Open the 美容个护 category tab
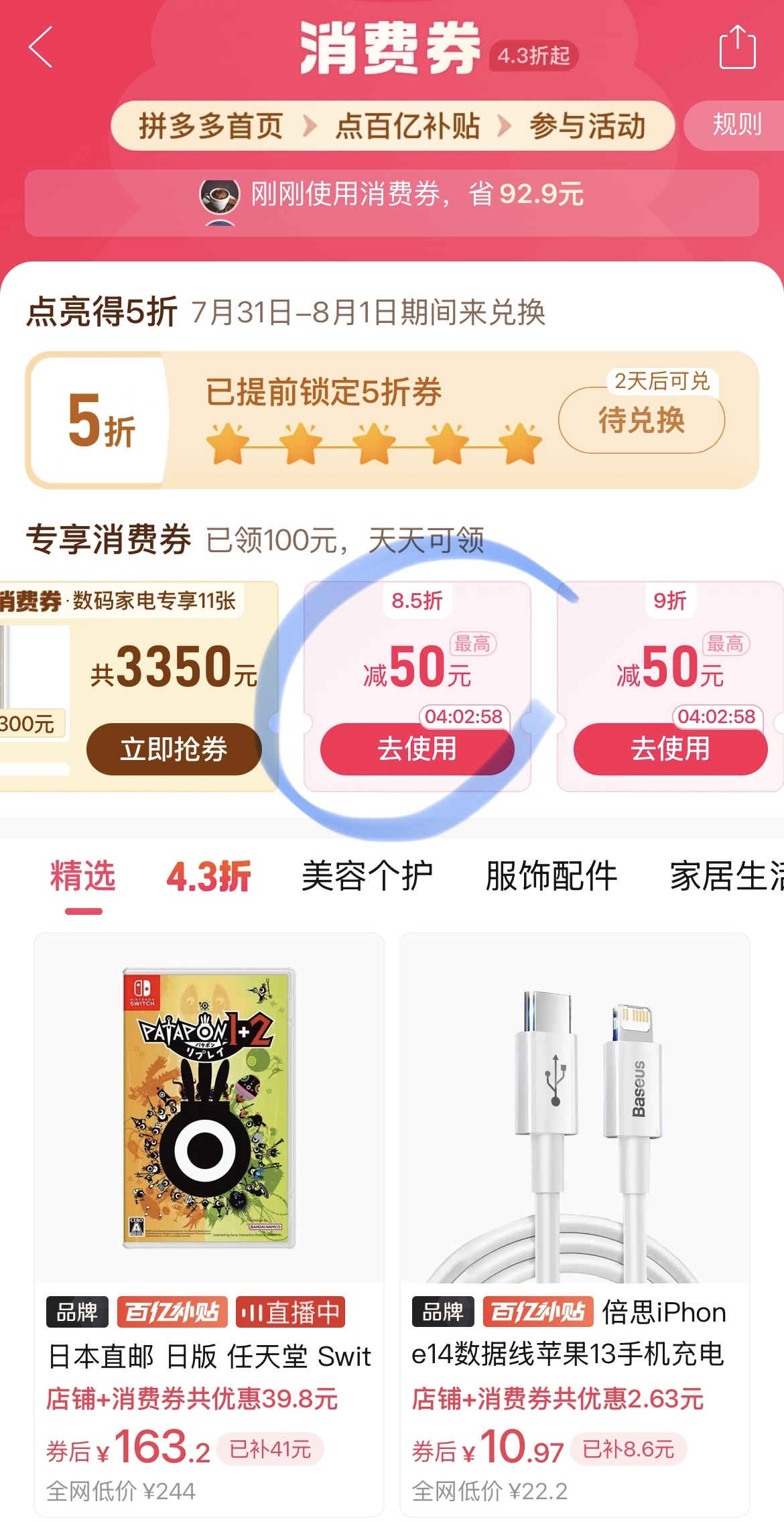 click(x=367, y=876)
